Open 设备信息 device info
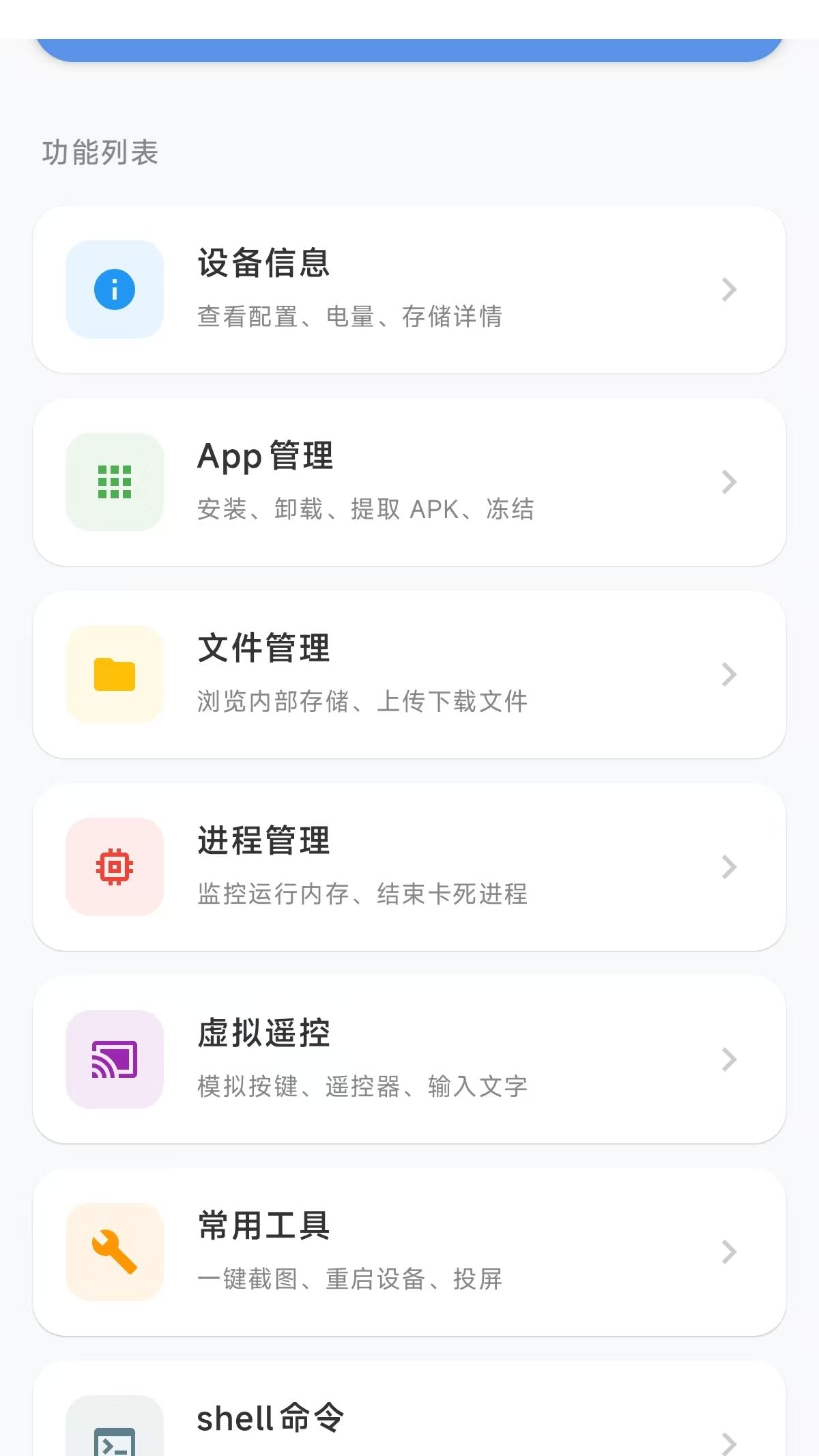Image resolution: width=819 pixels, height=1456 pixels. (409, 289)
